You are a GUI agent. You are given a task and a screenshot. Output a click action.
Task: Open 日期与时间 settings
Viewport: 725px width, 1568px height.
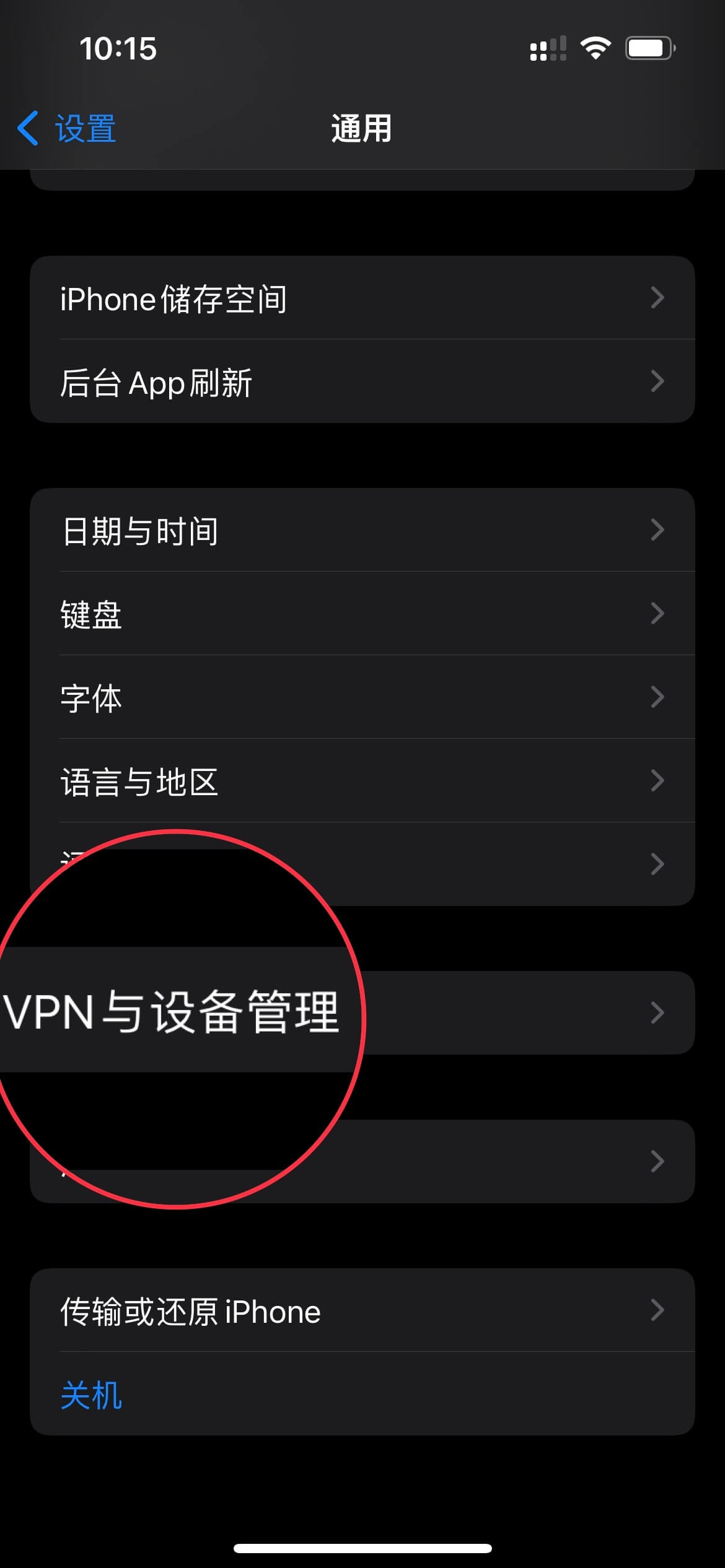pos(362,530)
